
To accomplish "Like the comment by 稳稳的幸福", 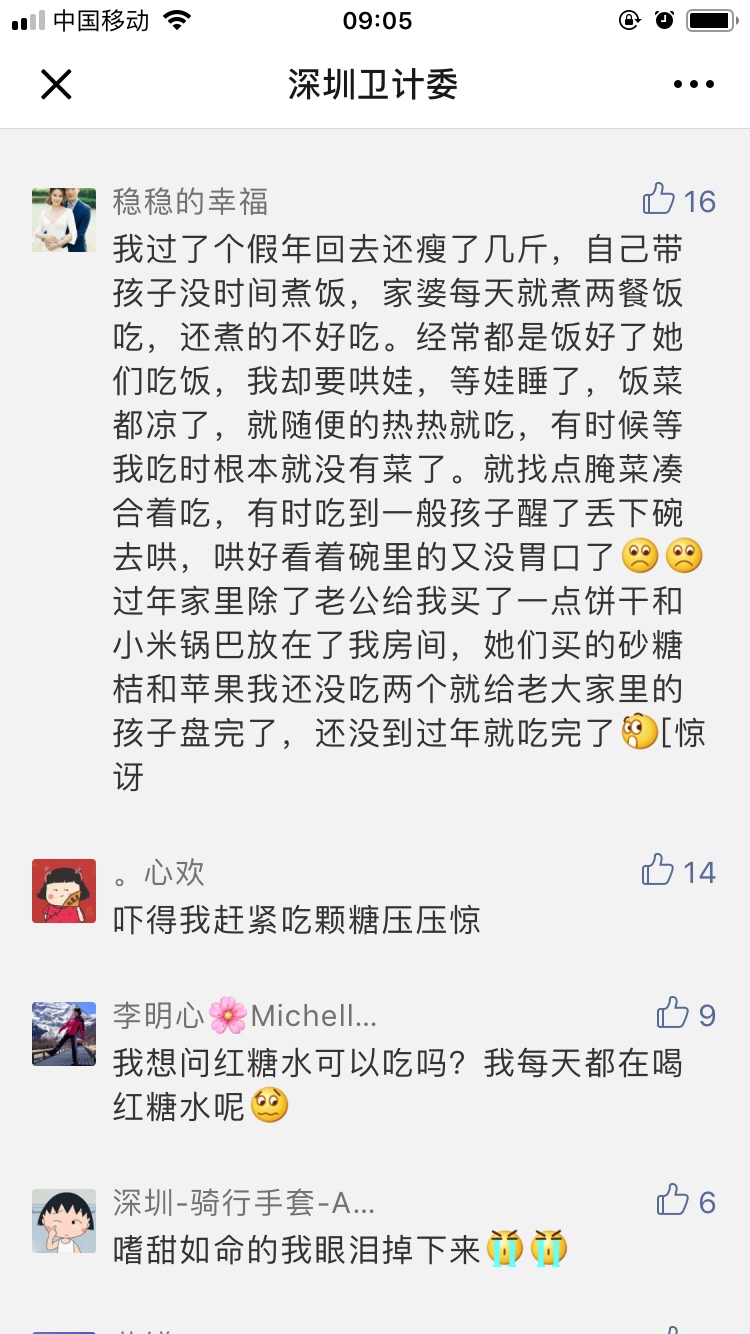I will (x=660, y=200).
